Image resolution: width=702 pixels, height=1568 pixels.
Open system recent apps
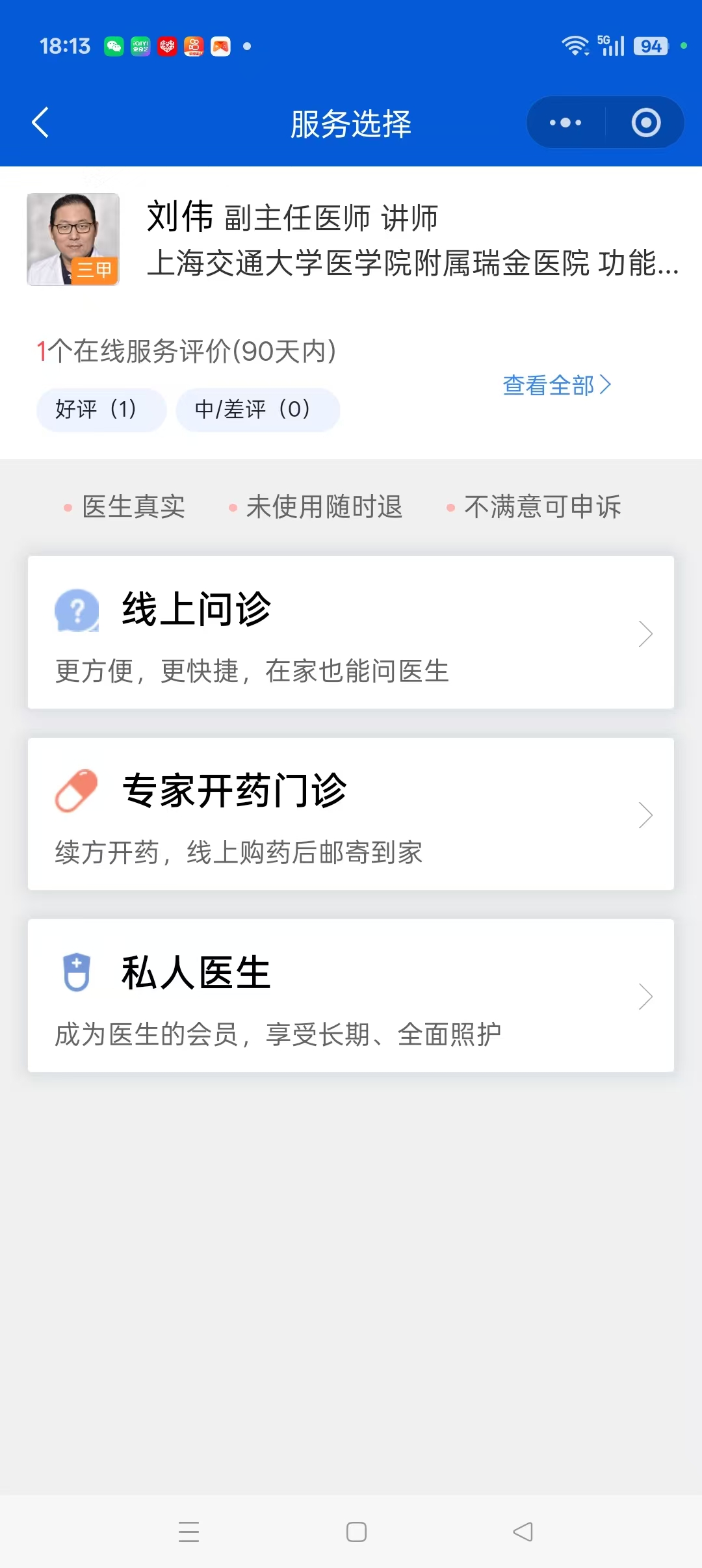(188, 1532)
